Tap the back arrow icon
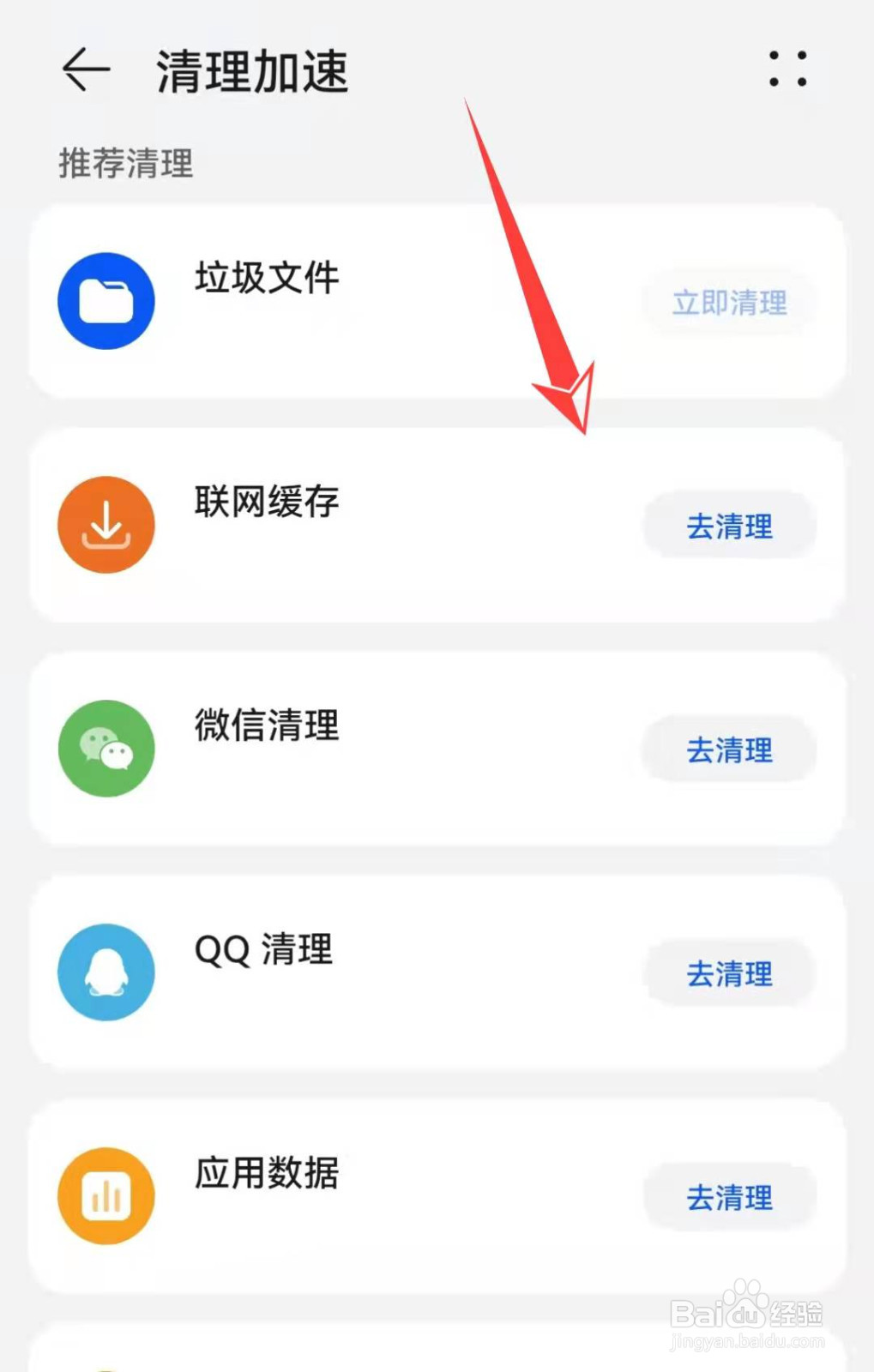 [83, 70]
